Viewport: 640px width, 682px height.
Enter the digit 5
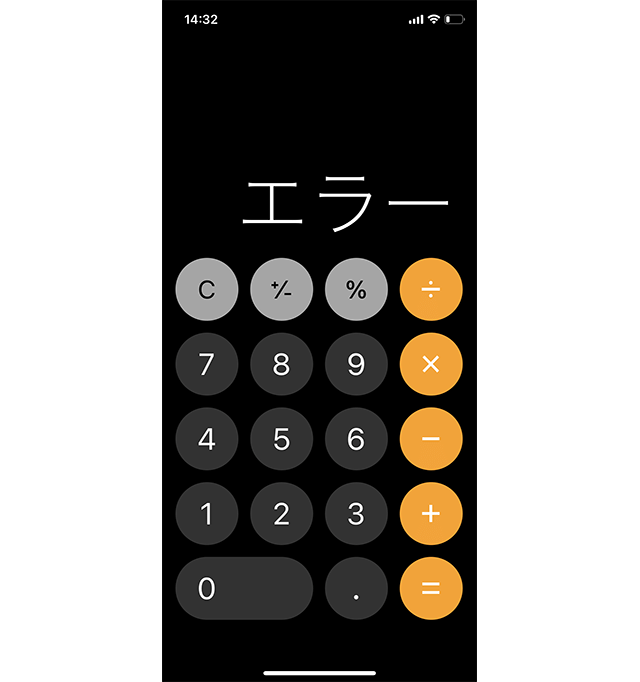[x=281, y=439]
